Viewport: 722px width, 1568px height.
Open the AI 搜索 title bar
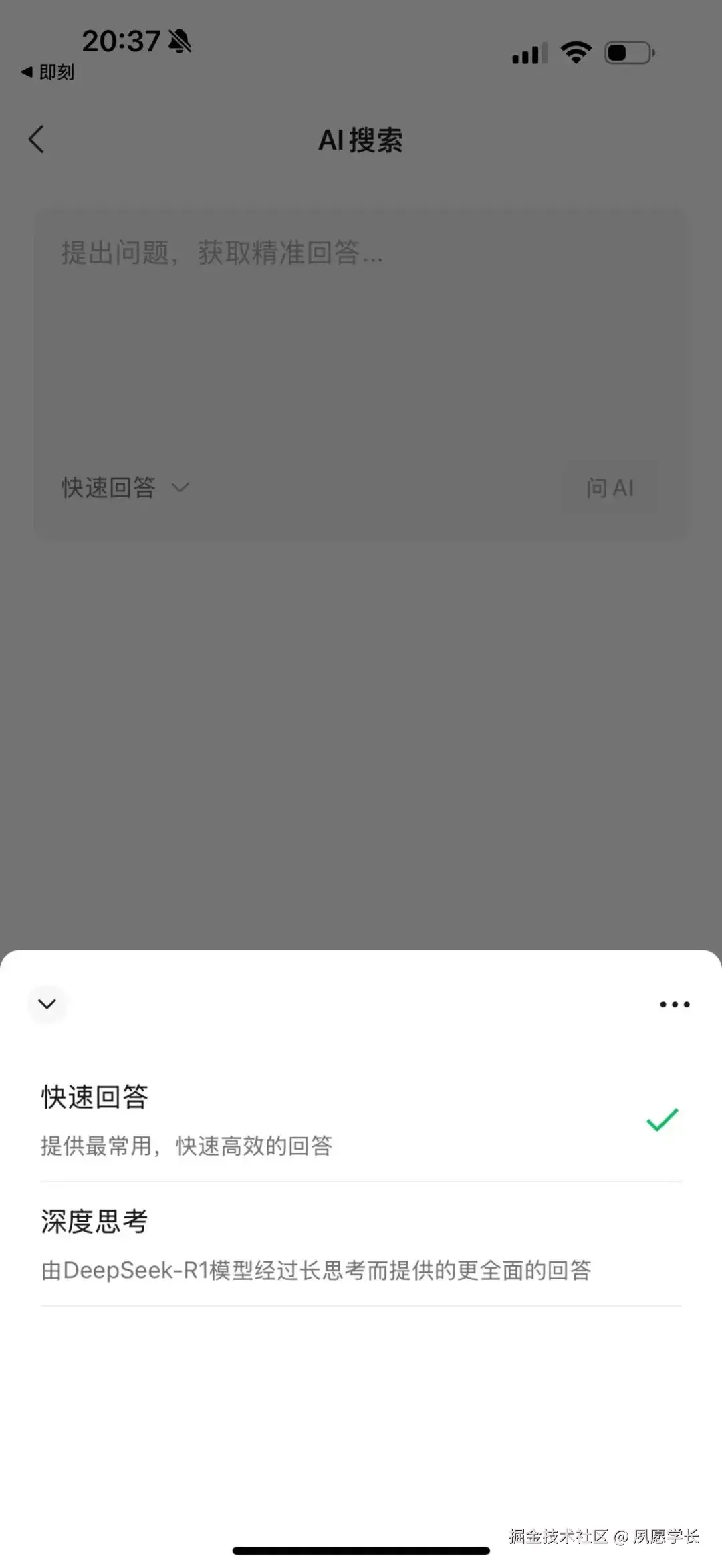360,140
